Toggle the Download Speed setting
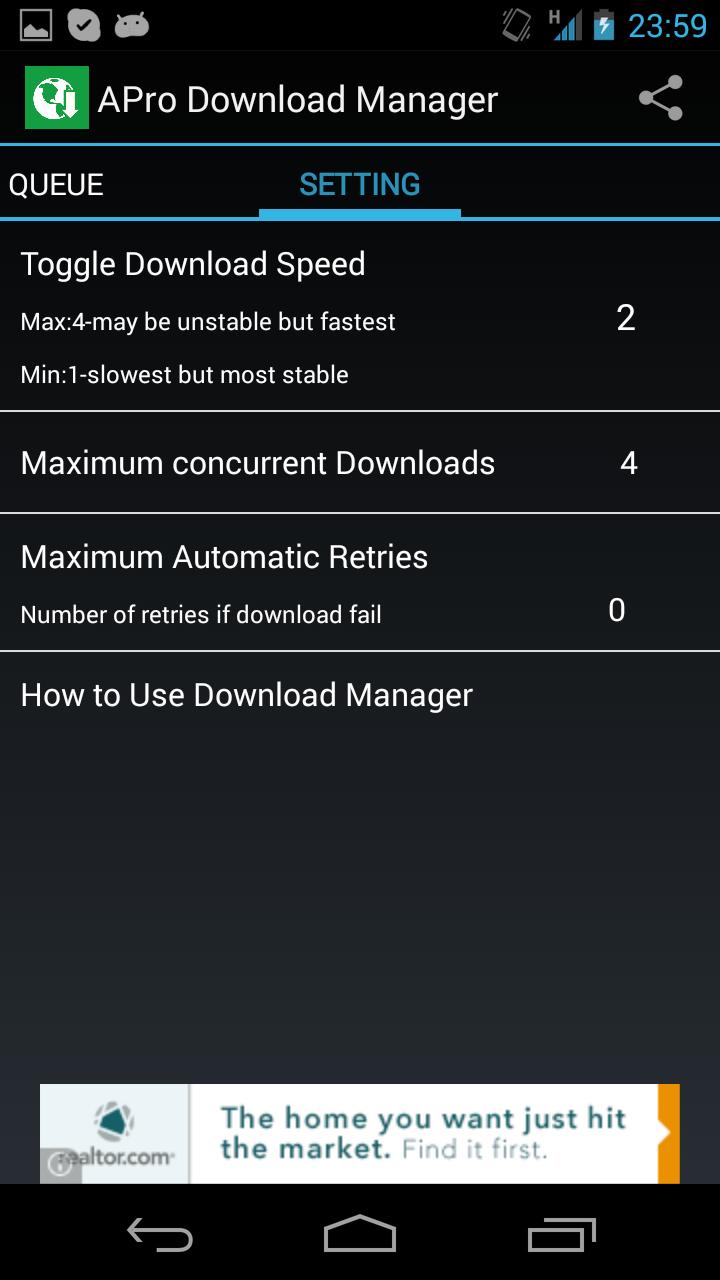Image resolution: width=720 pixels, height=1280 pixels. tap(360, 315)
